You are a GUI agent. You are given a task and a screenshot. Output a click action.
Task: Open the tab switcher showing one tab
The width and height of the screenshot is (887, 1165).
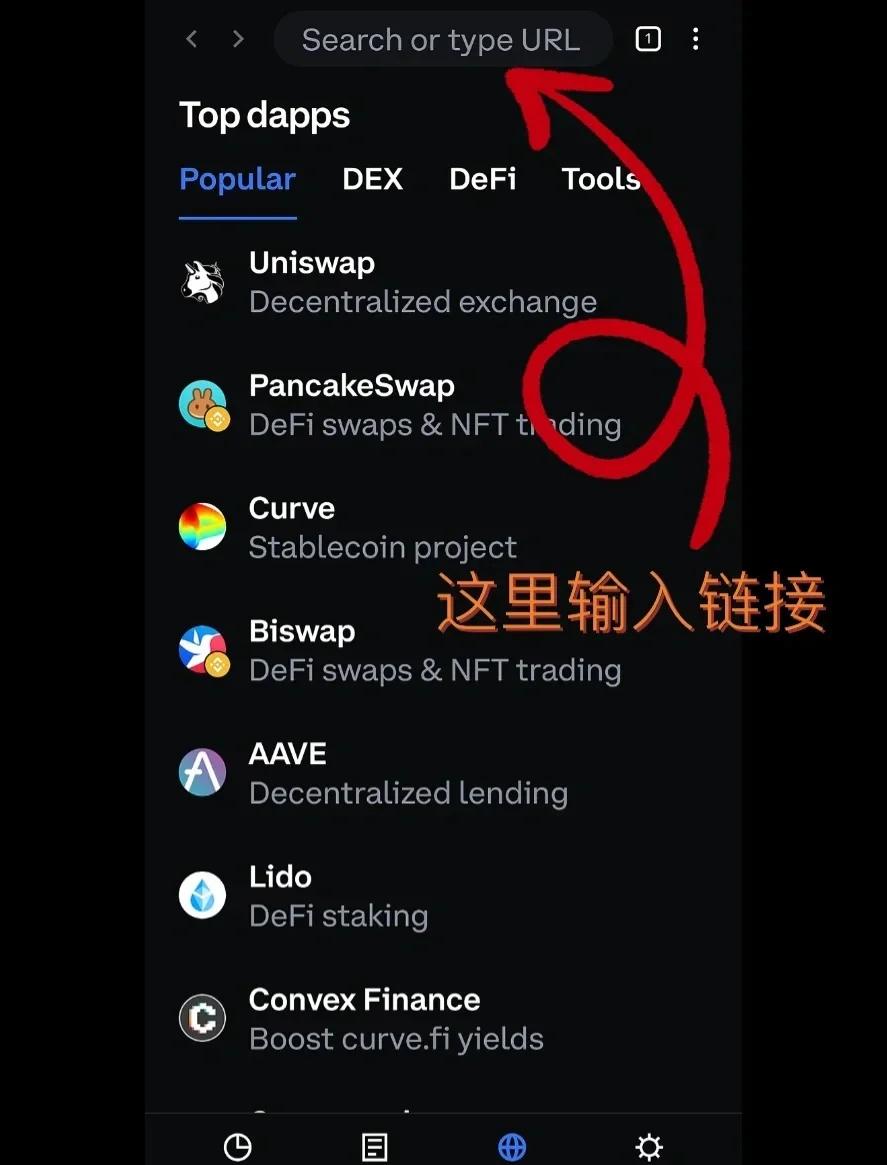647,39
